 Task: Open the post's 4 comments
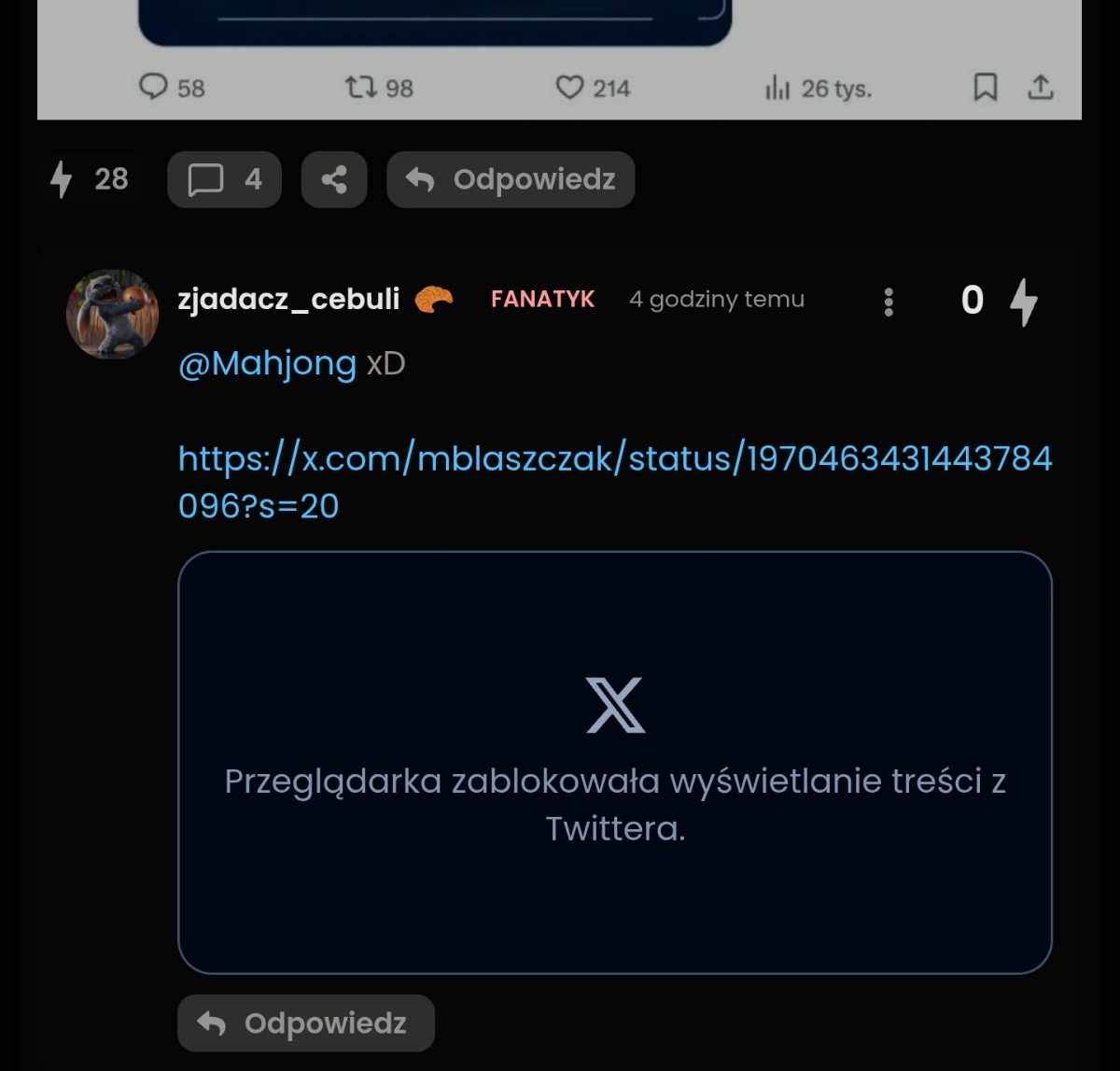(x=224, y=179)
